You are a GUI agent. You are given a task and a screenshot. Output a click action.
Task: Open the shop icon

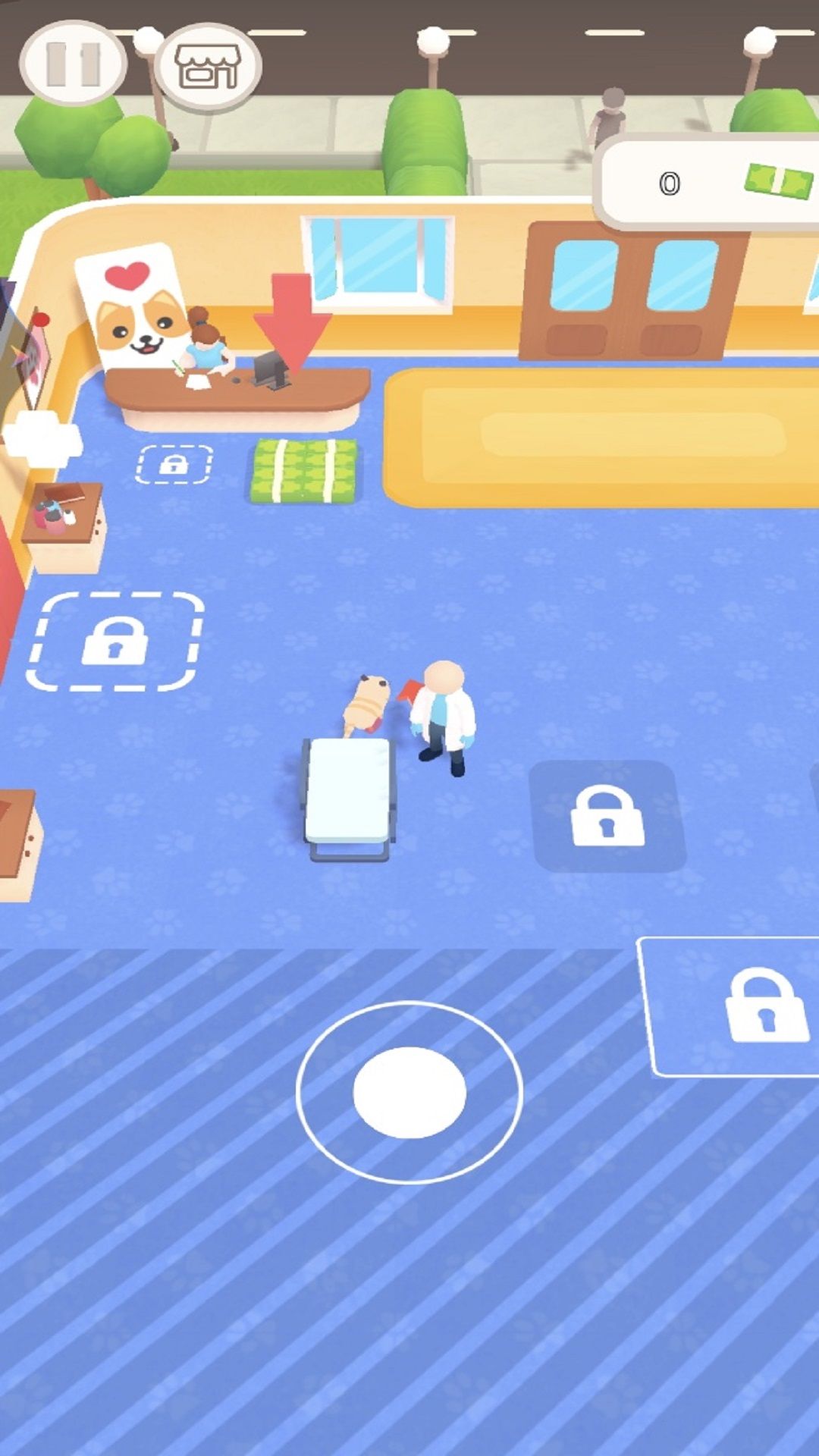click(x=208, y=66)
